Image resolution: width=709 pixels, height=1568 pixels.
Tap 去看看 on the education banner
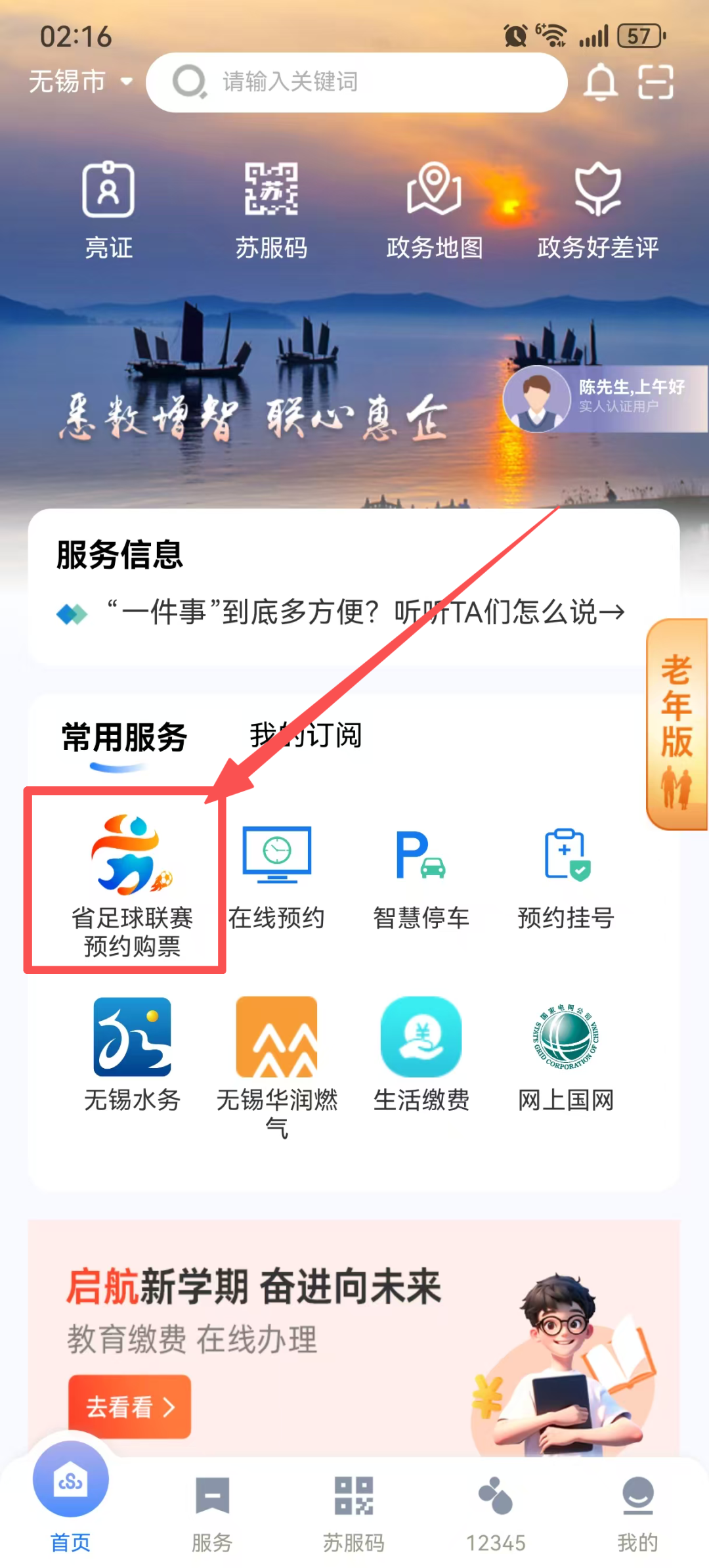pyautogui.click(x=129, y=1406)
